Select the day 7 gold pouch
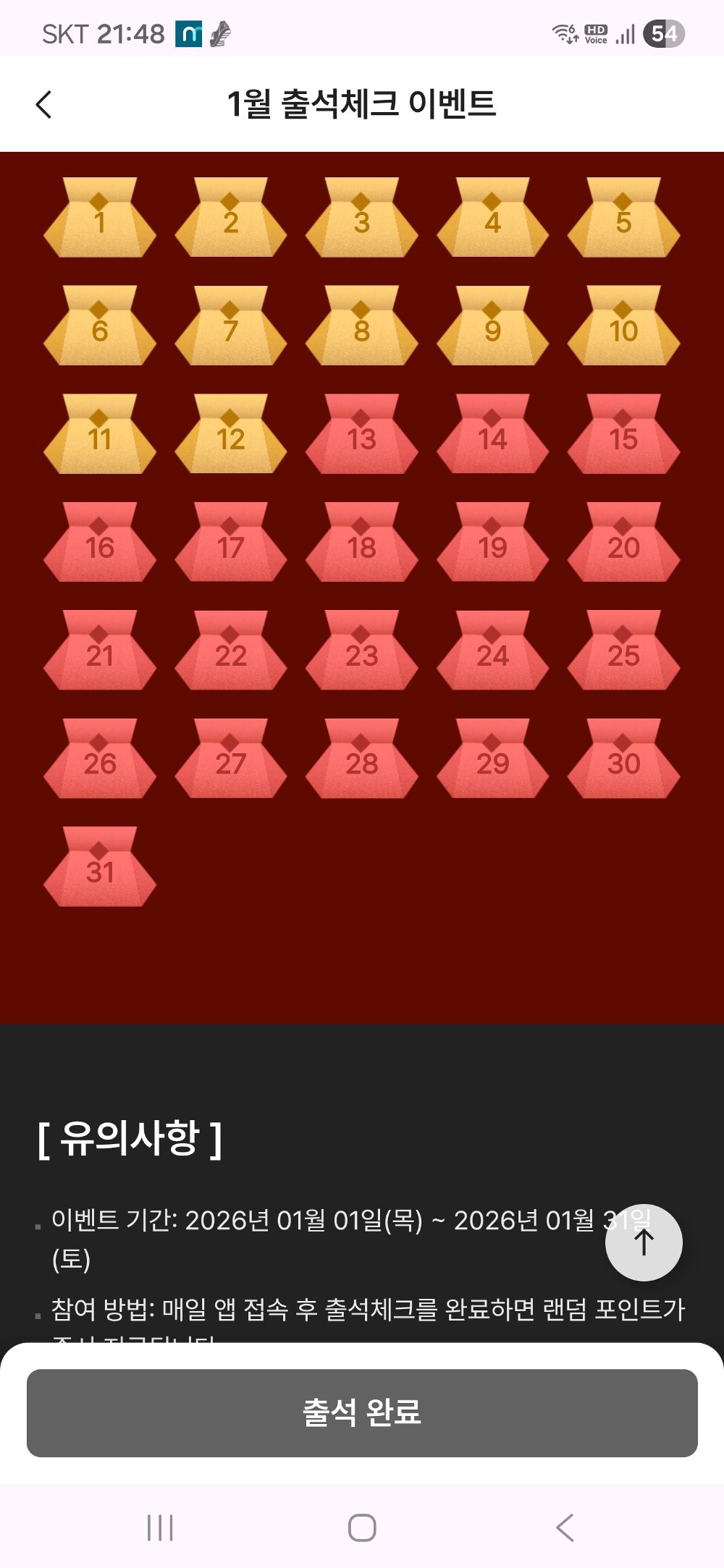This screenshot has height=1568, width=724. point(232,326)
